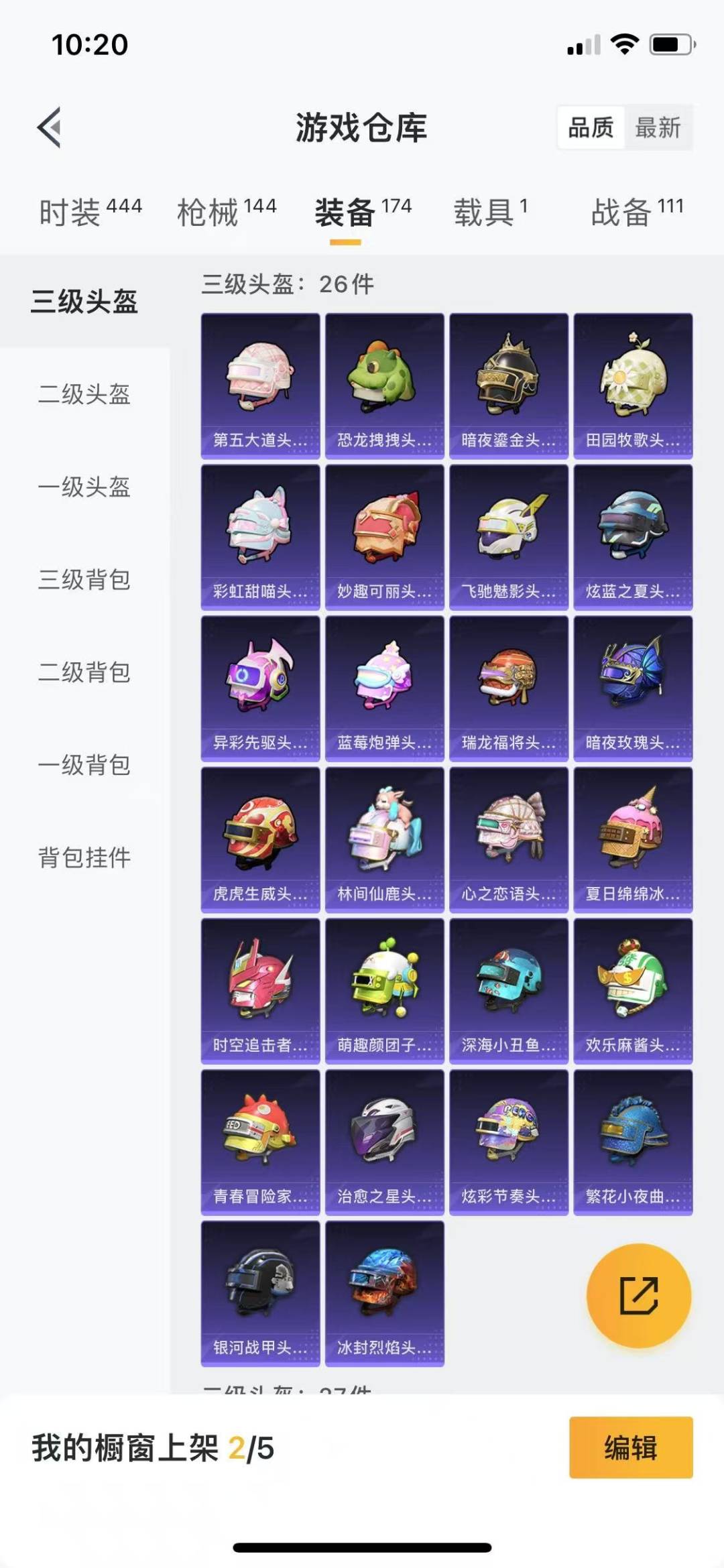The width and height of the screenshot is (724, 1568).
Task: Select the 一级背包 category
Action: coord(84,765)
